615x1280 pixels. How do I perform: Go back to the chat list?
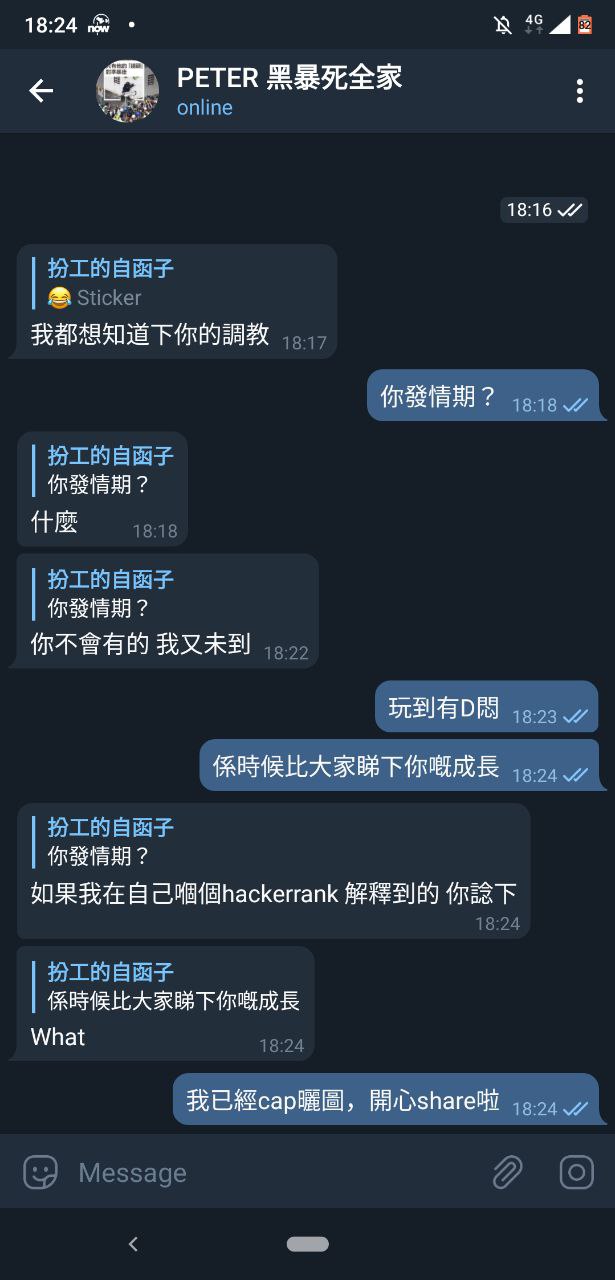click(x=41, y=91)
